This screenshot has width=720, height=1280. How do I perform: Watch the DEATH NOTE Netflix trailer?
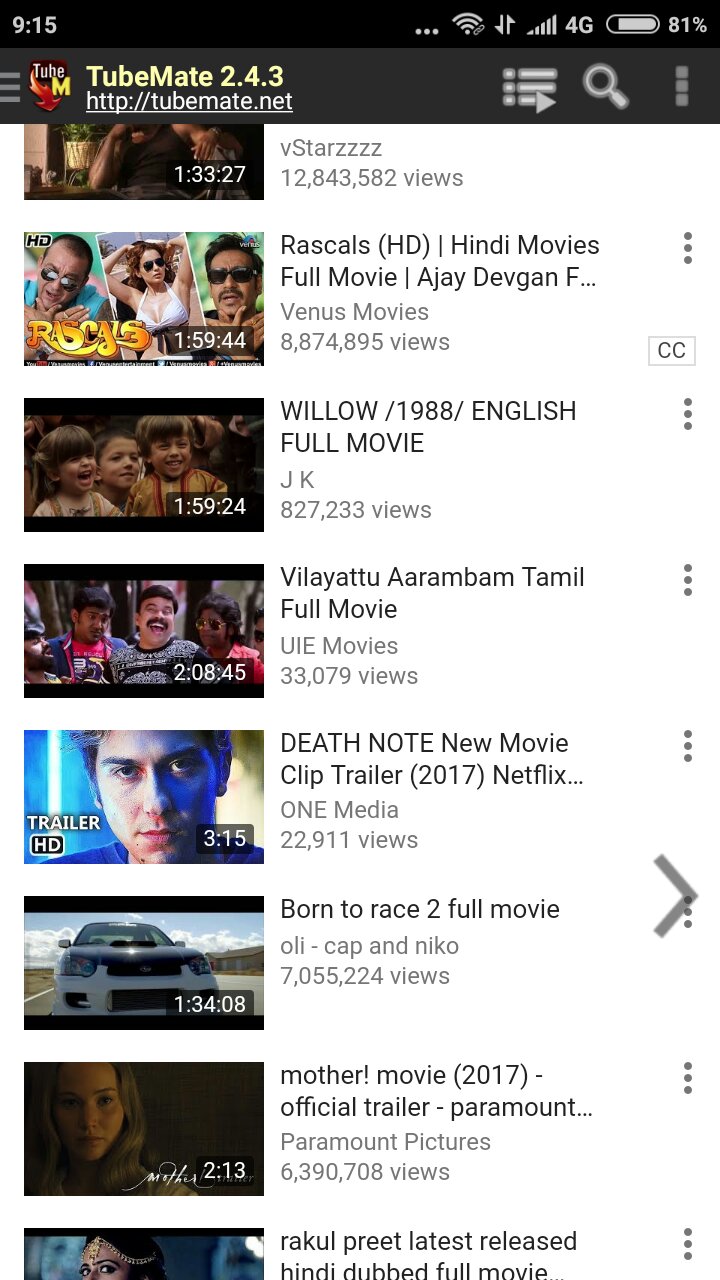pos(430,759)
